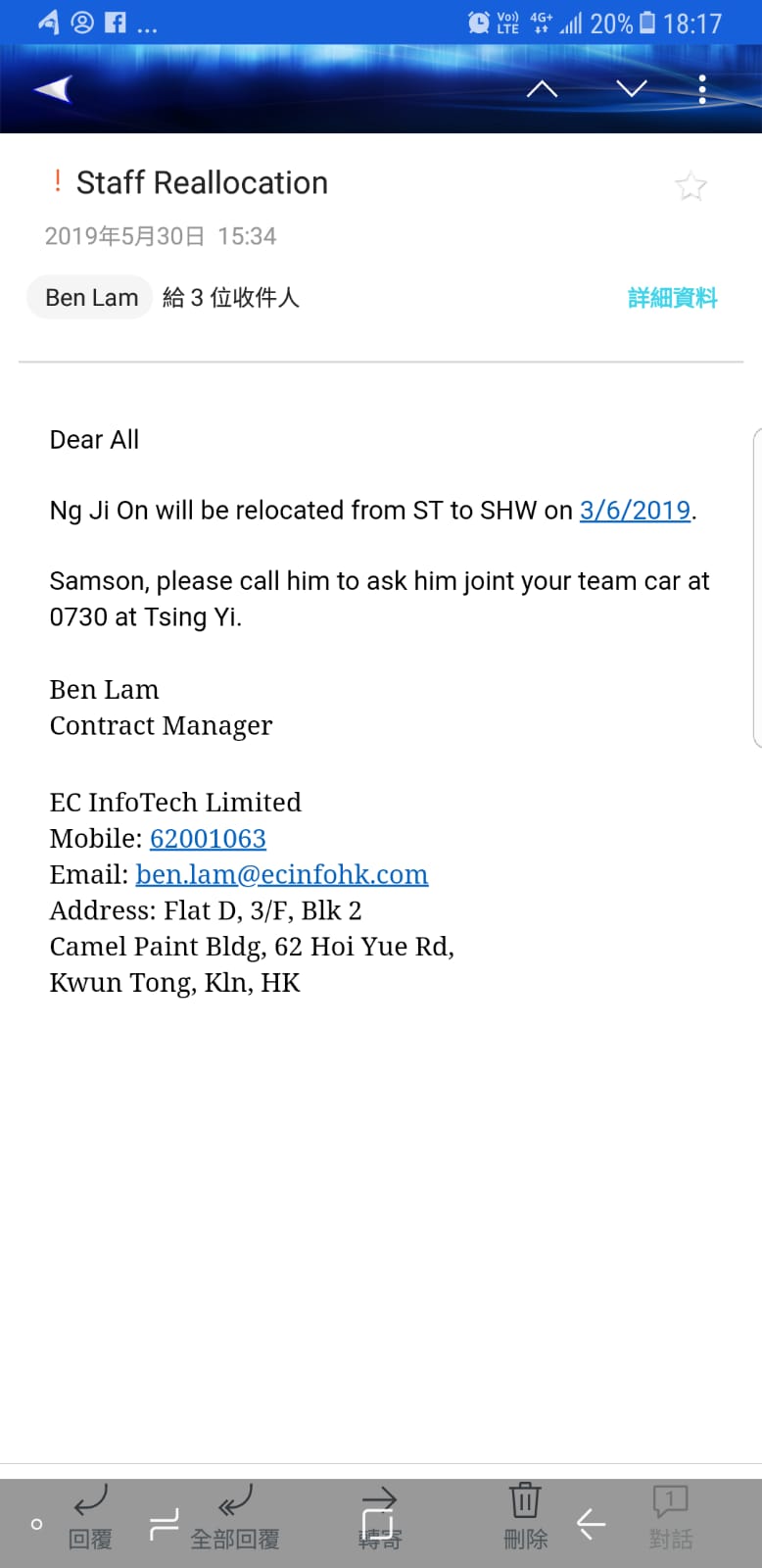
Task: Jump to the previous email
Action: click(x=542, y=90)
